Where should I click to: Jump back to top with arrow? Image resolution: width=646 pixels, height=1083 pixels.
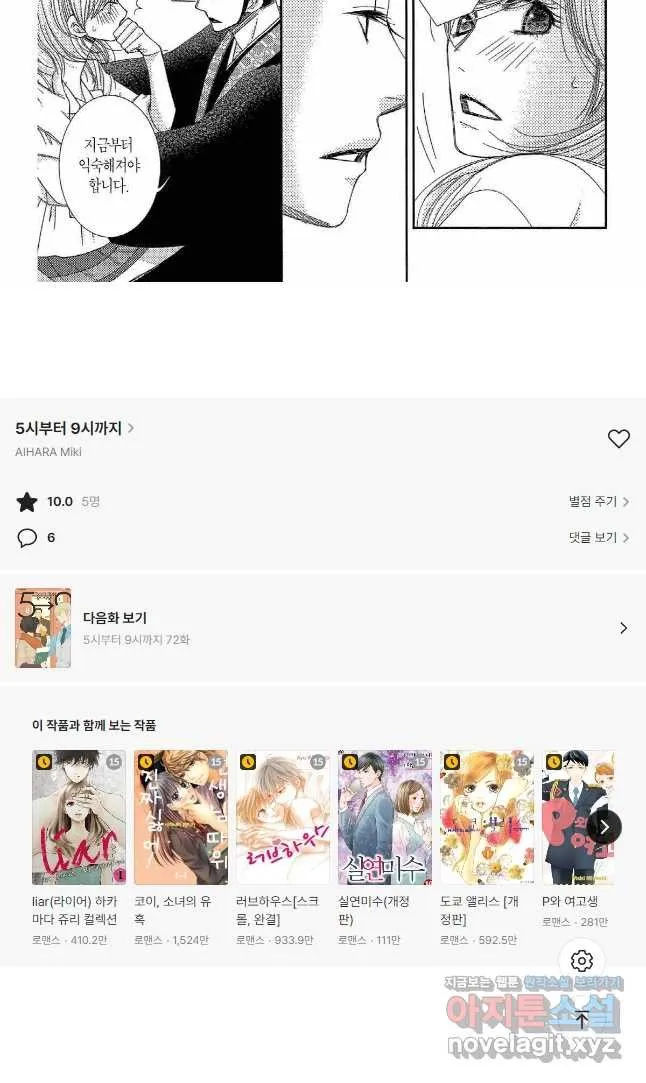[582, 1019]
